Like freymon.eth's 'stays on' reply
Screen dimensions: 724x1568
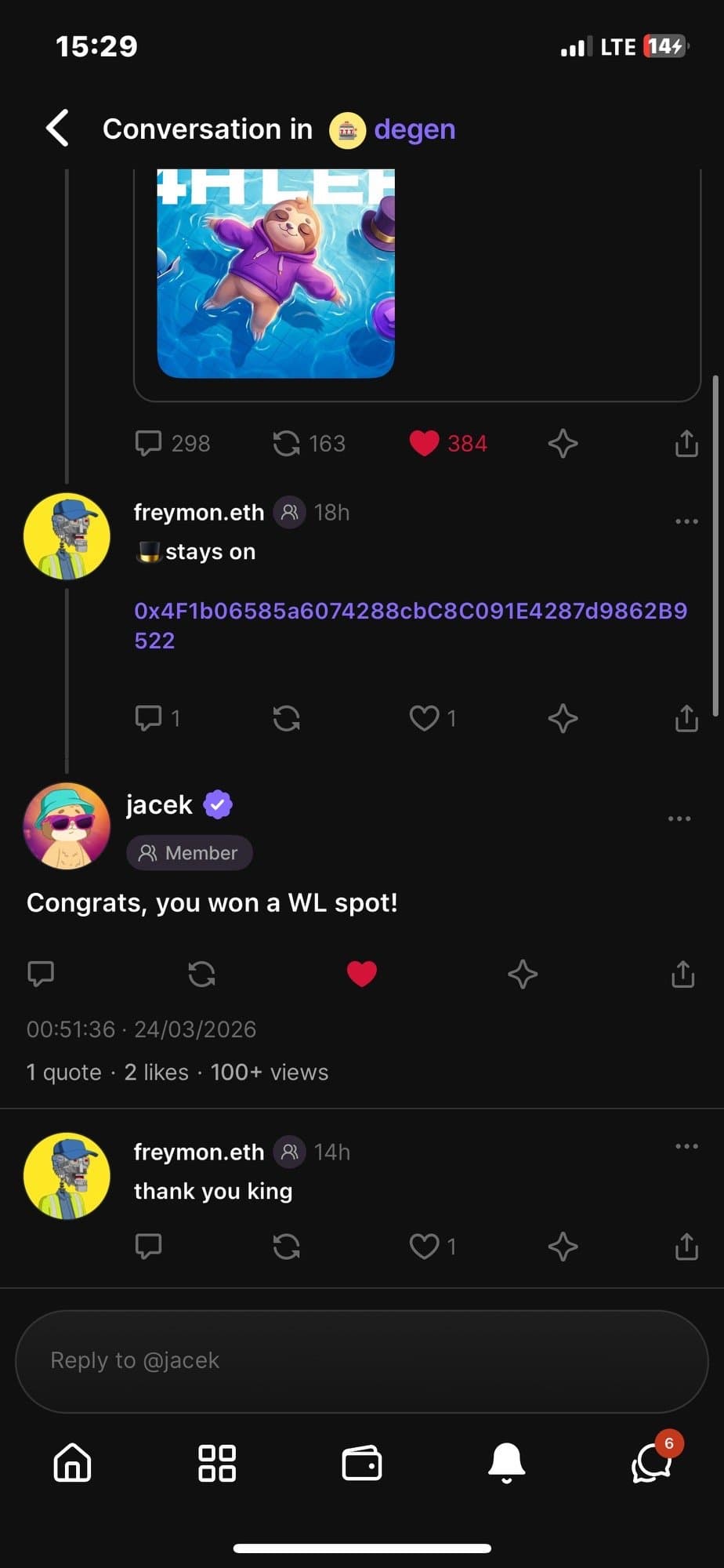click(x=424, y=718)
